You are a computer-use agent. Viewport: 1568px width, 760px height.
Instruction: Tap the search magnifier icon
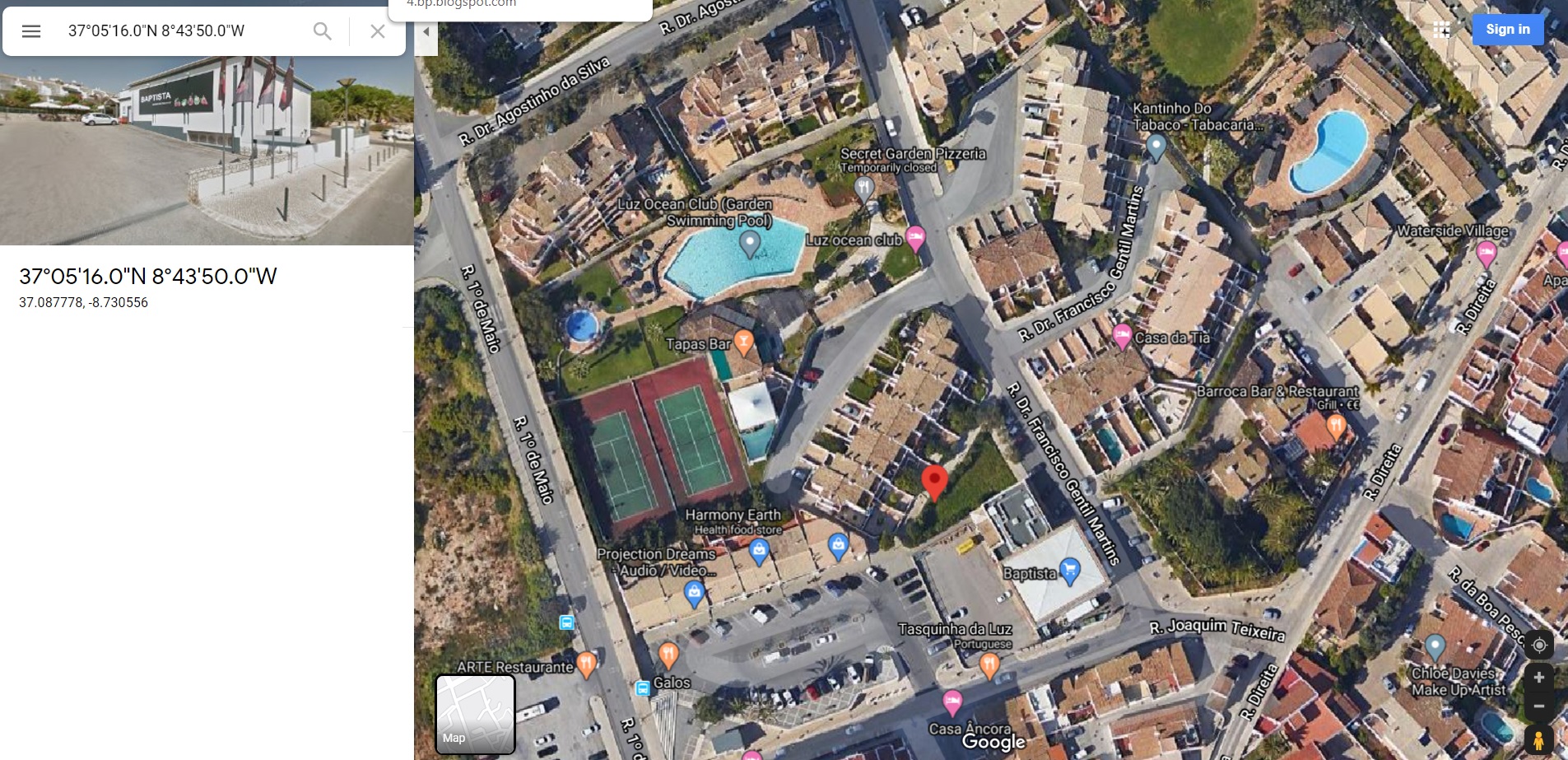[322, 31]
